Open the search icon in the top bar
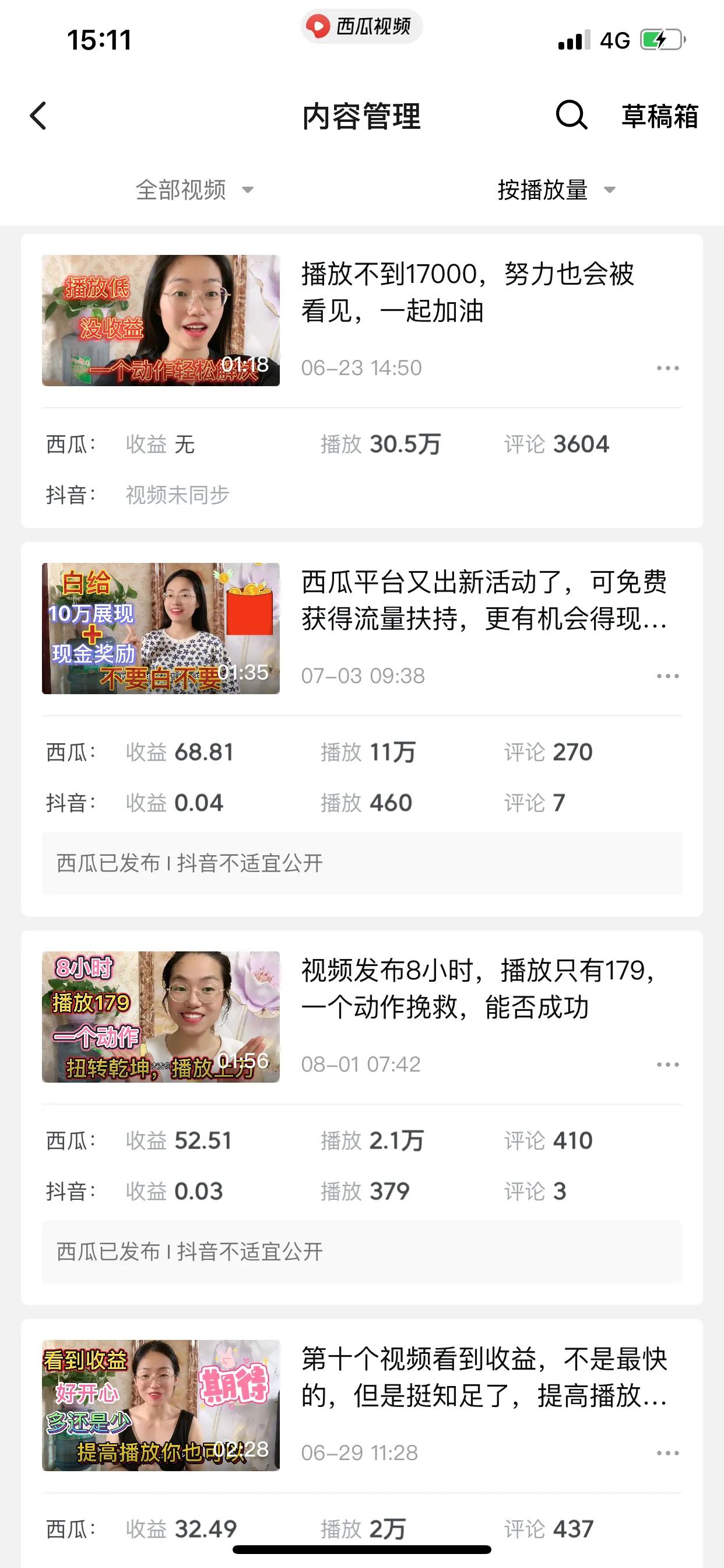This screenshot has width=724, height=1568. pos(571,116)
